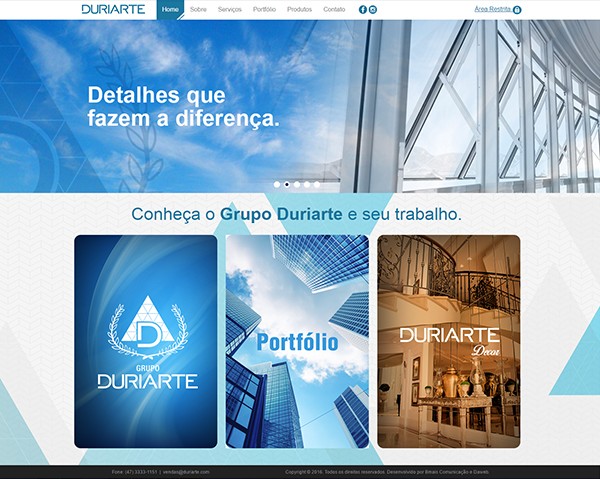Open the Instagram icon in header
This screenshot has height=479, width=600.
pos(373,9)
